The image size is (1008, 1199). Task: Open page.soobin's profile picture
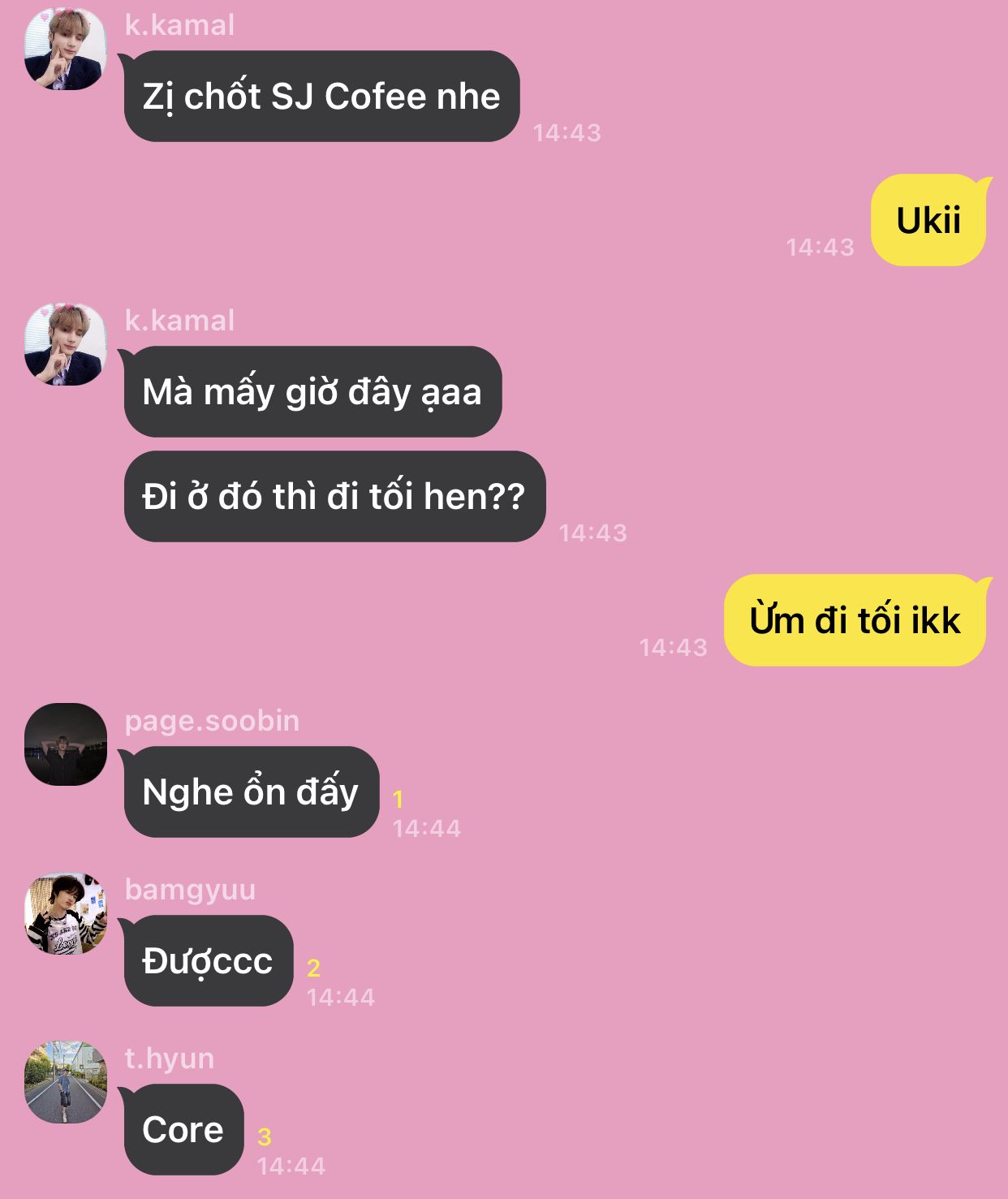pyautogui.click(x=66, y=744)
